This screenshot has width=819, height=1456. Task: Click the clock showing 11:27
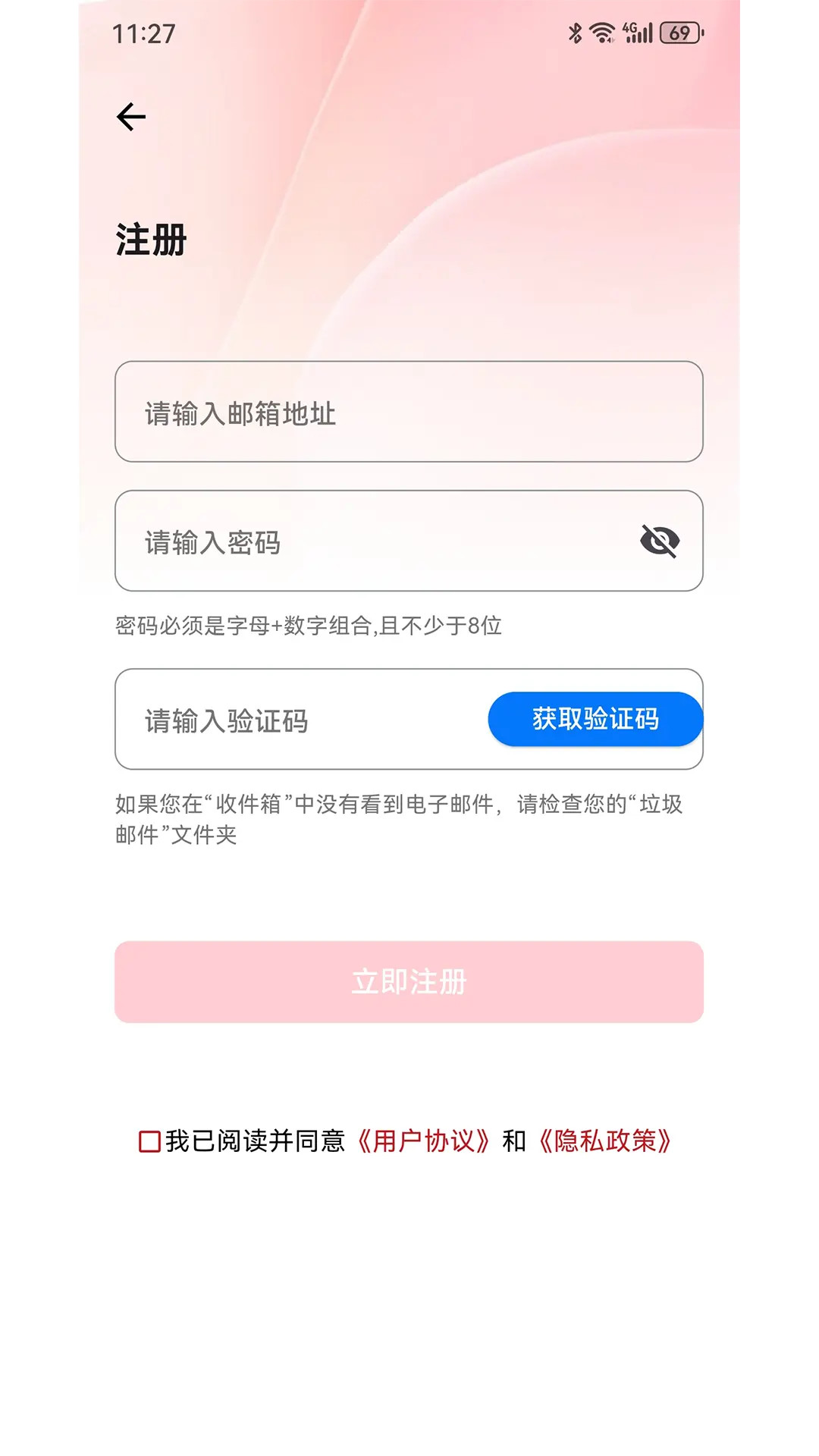(x=143, y=33)
